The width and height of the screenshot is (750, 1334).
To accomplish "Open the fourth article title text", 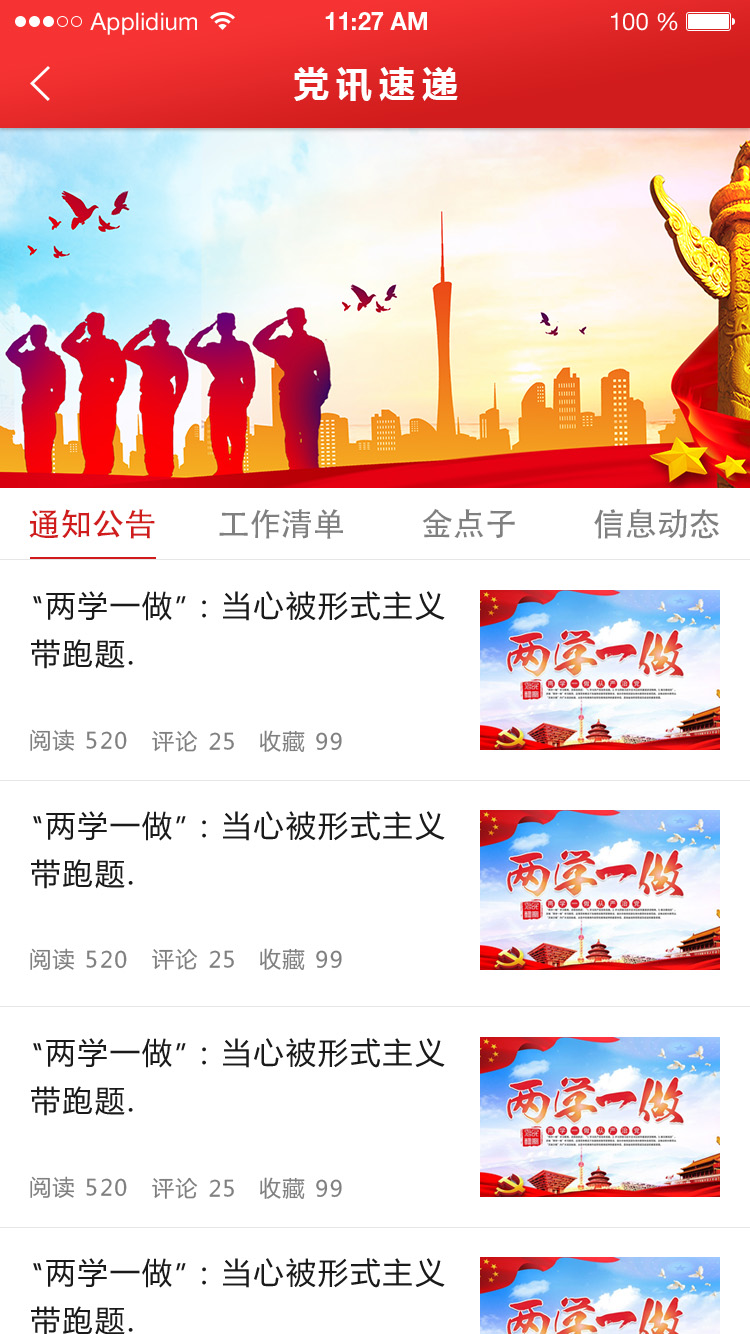I will (230, 1290).
